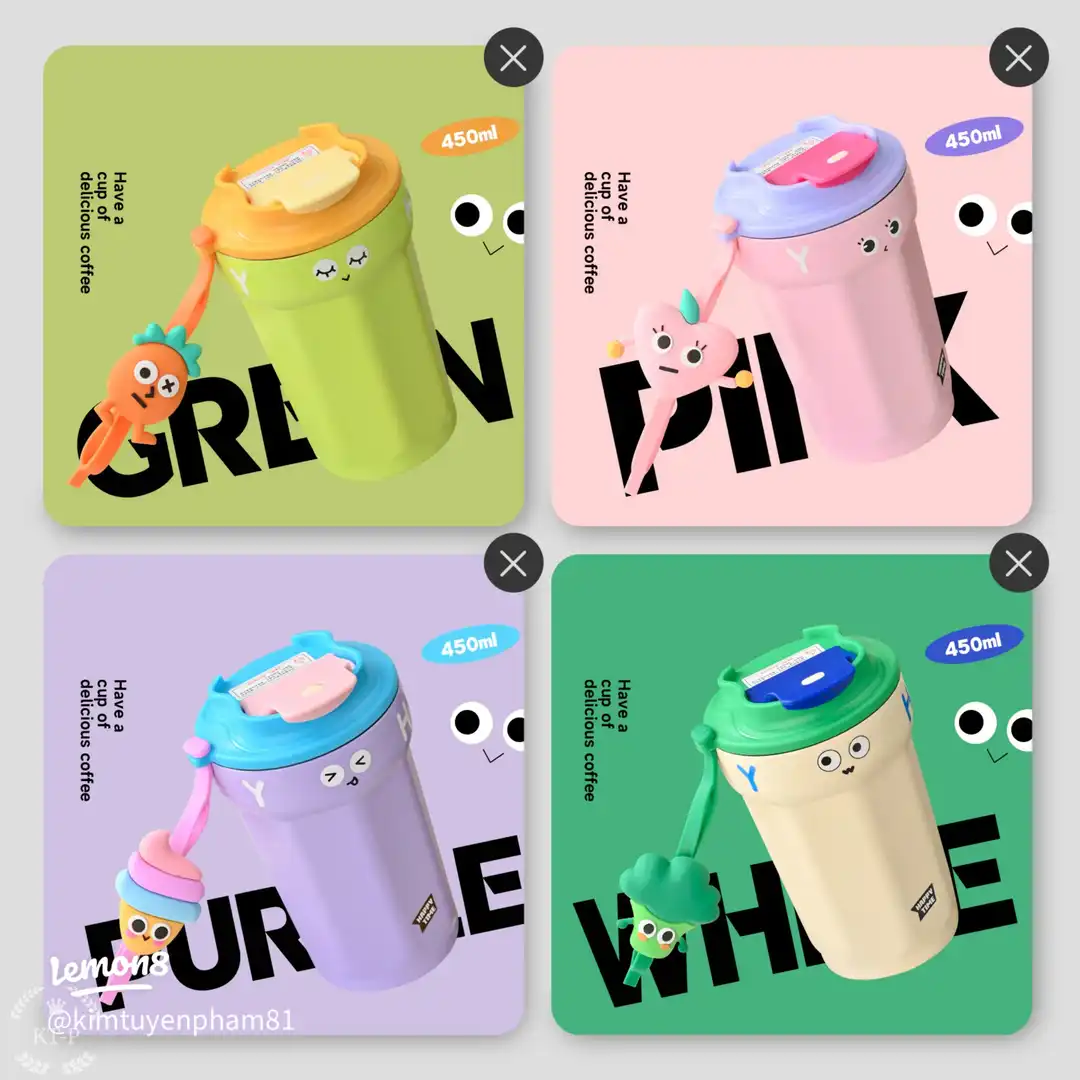The width and height of the screenshot is (1080, 1080).
Task: Remove the purple cup image
Action: pyautogui.click(x=513, y=565)
